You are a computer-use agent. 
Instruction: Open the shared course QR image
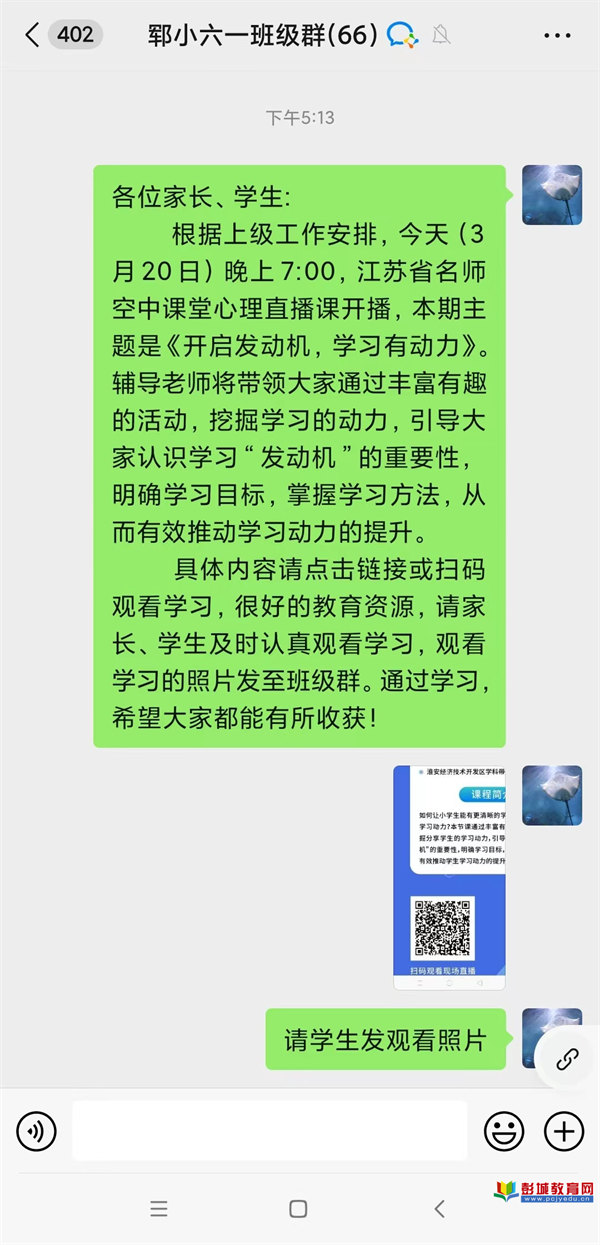[x=449, y=877]
